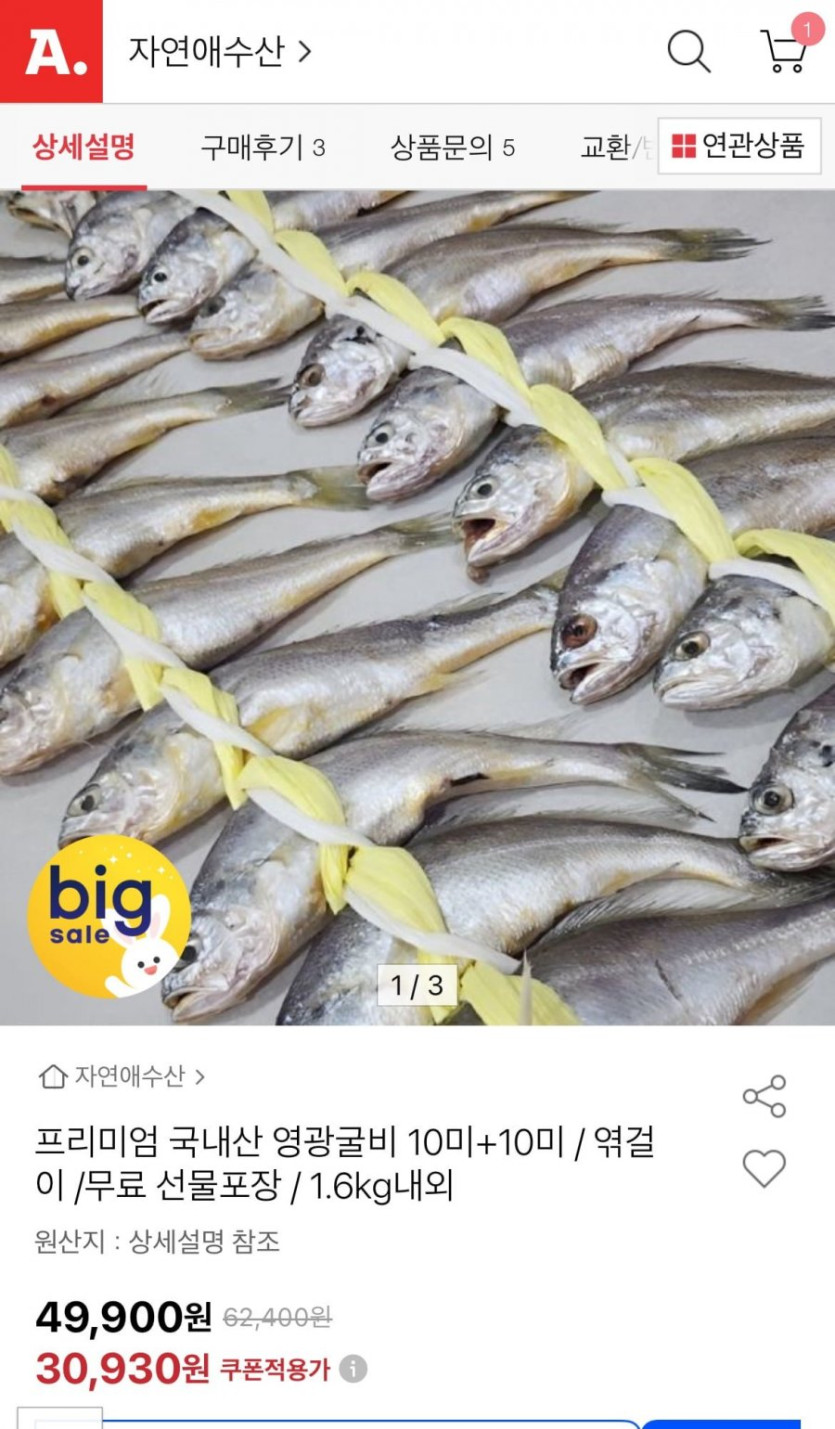Open coupon price info icon
Image resolution: width=835 pixels, height=1429 pixels.
point(353,1368)
